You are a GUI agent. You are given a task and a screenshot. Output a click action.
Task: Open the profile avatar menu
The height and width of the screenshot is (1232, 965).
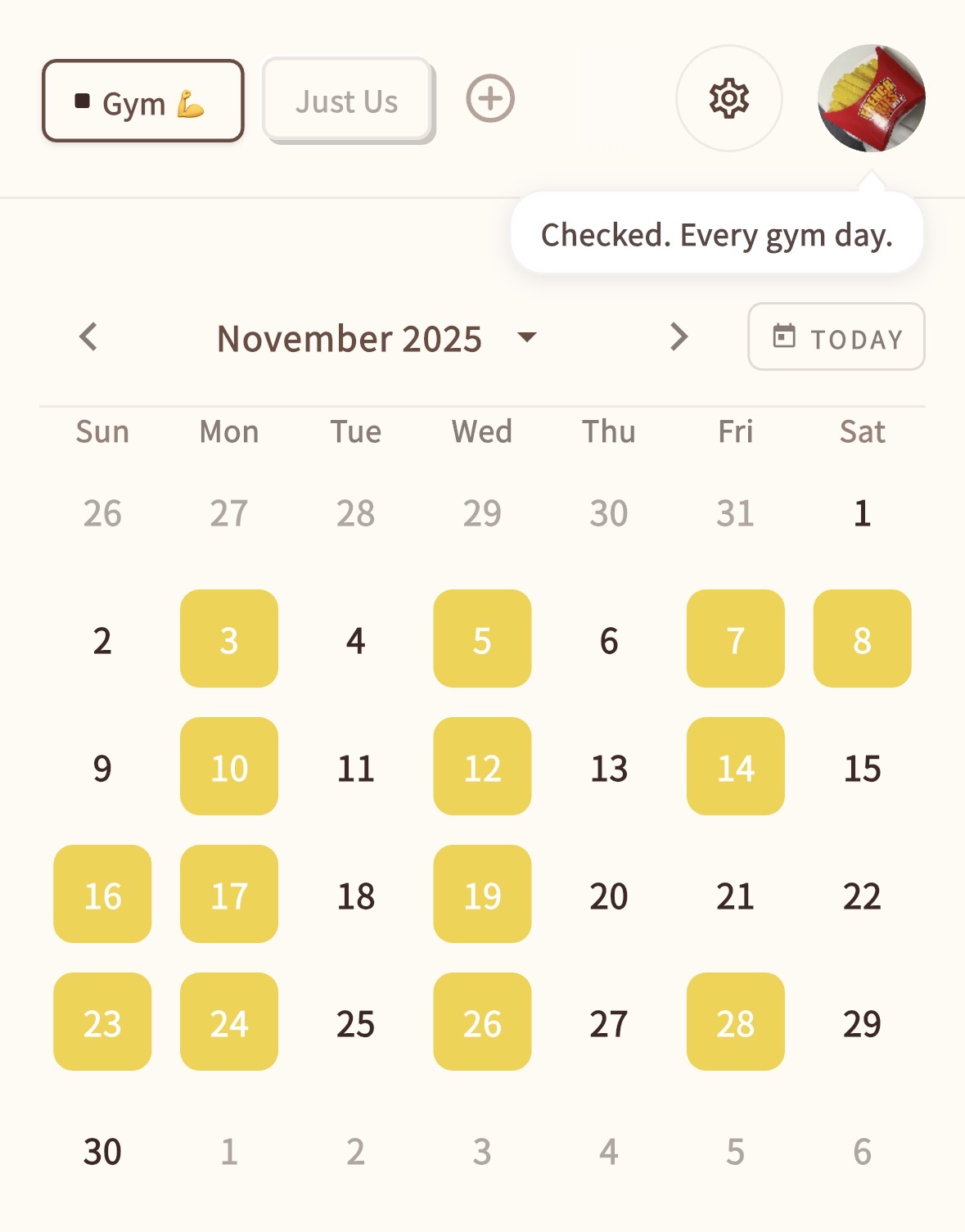point(871,99)
